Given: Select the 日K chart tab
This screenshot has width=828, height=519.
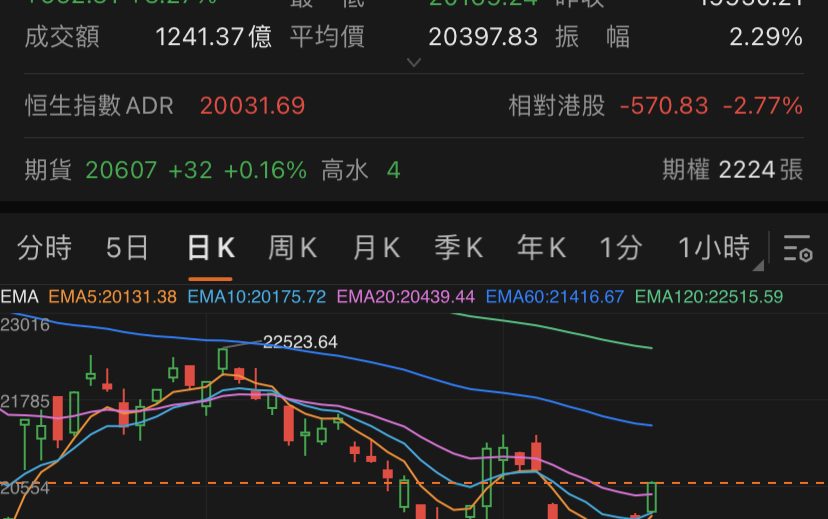Looking at the screenshot, I should [211, 248].
